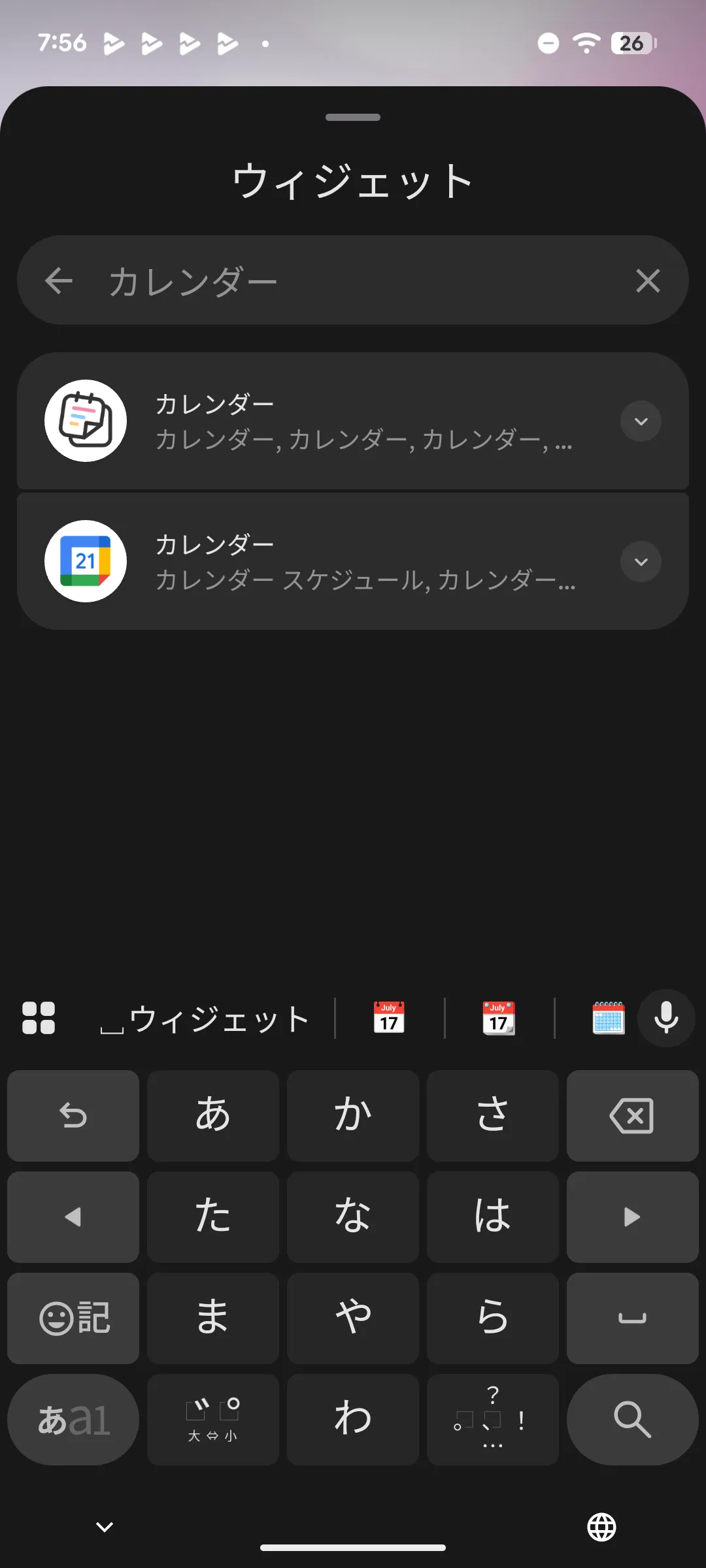The width and height of the screenshot is (706, 1568).
Task: Tap the backspace key
Action: point(631,1116)
